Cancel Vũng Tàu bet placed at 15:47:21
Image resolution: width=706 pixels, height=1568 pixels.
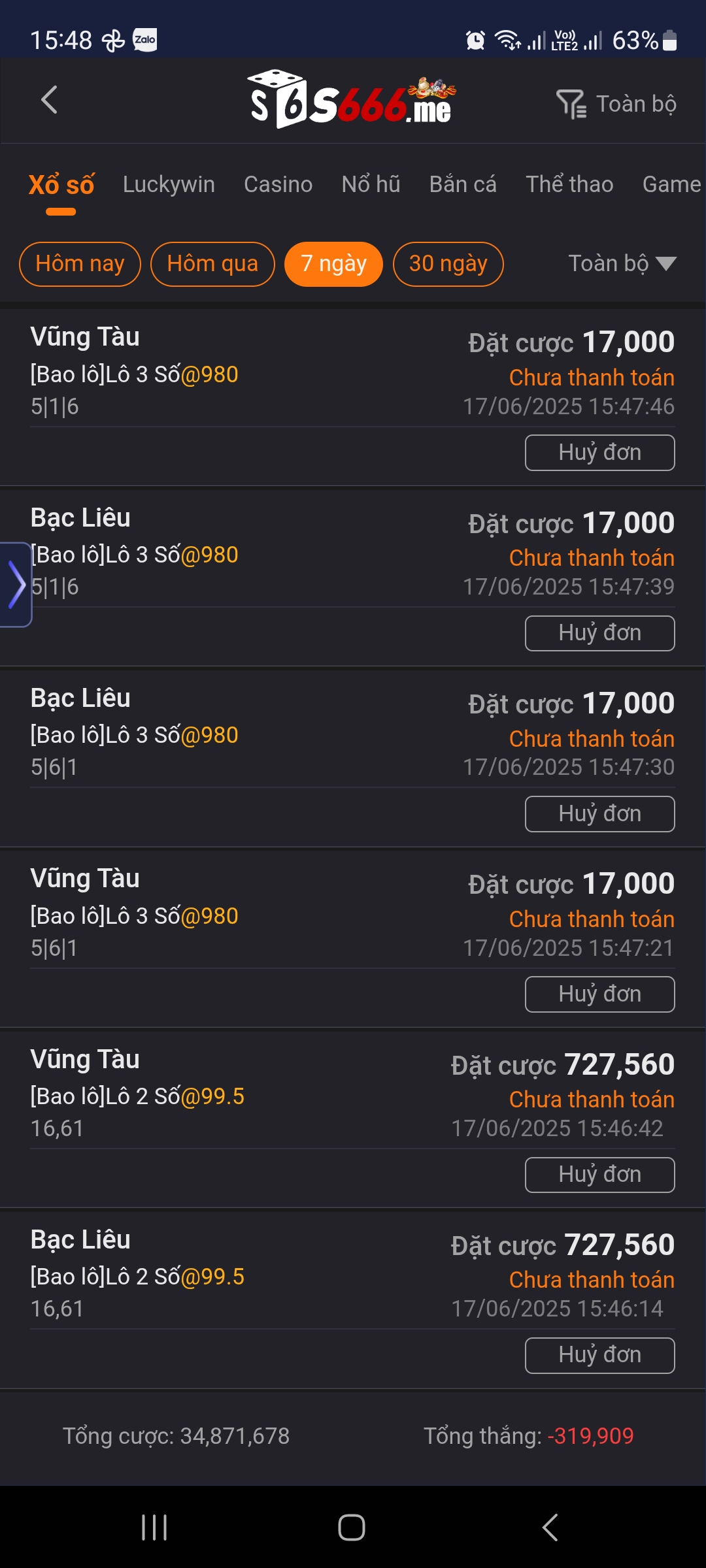[599, 994]
